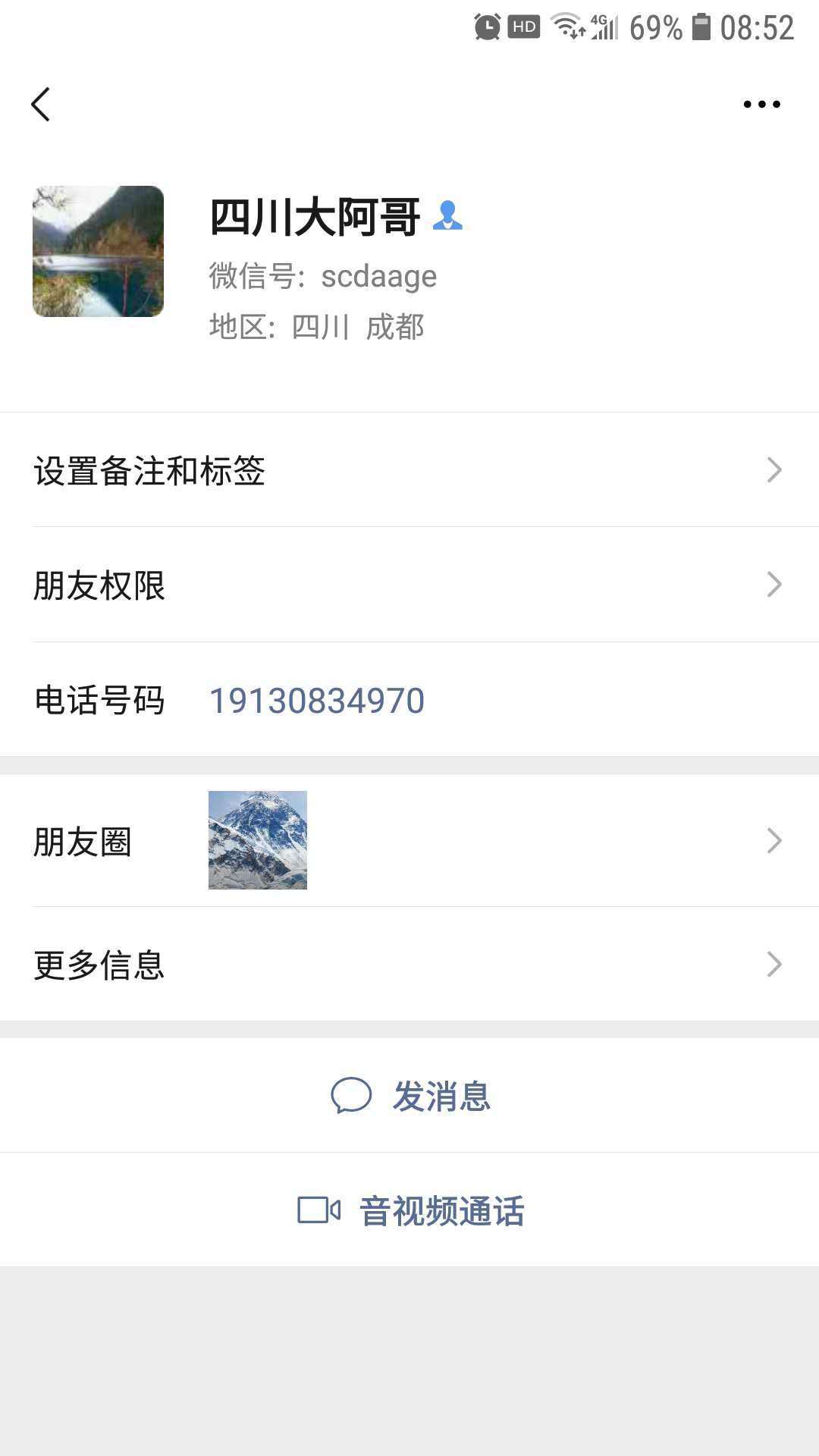819x1456 pixels.
Task: Expand 更多信息 for more information
Action: [409, 964]
